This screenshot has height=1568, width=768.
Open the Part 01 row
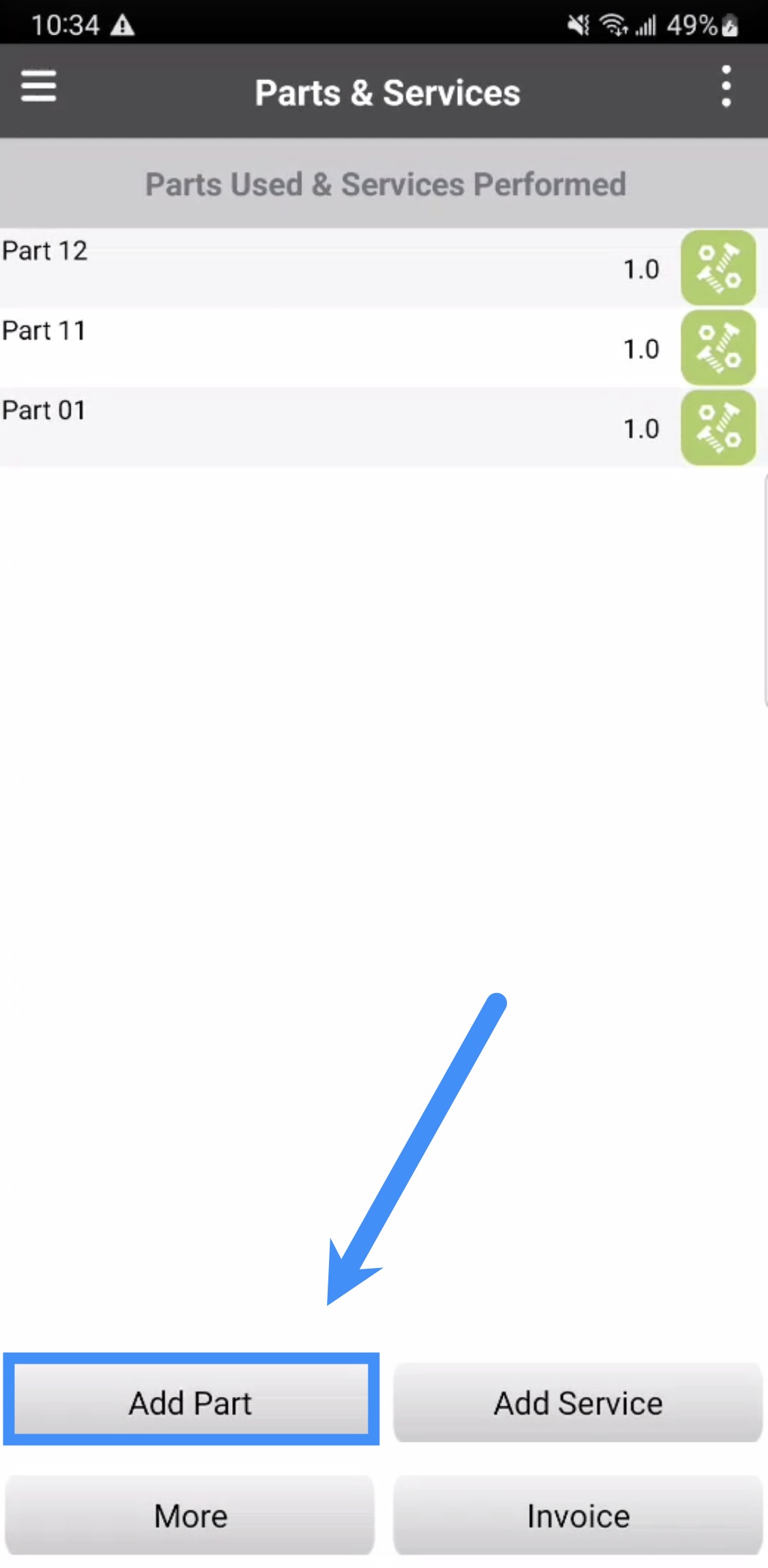[x=326, y=428]
